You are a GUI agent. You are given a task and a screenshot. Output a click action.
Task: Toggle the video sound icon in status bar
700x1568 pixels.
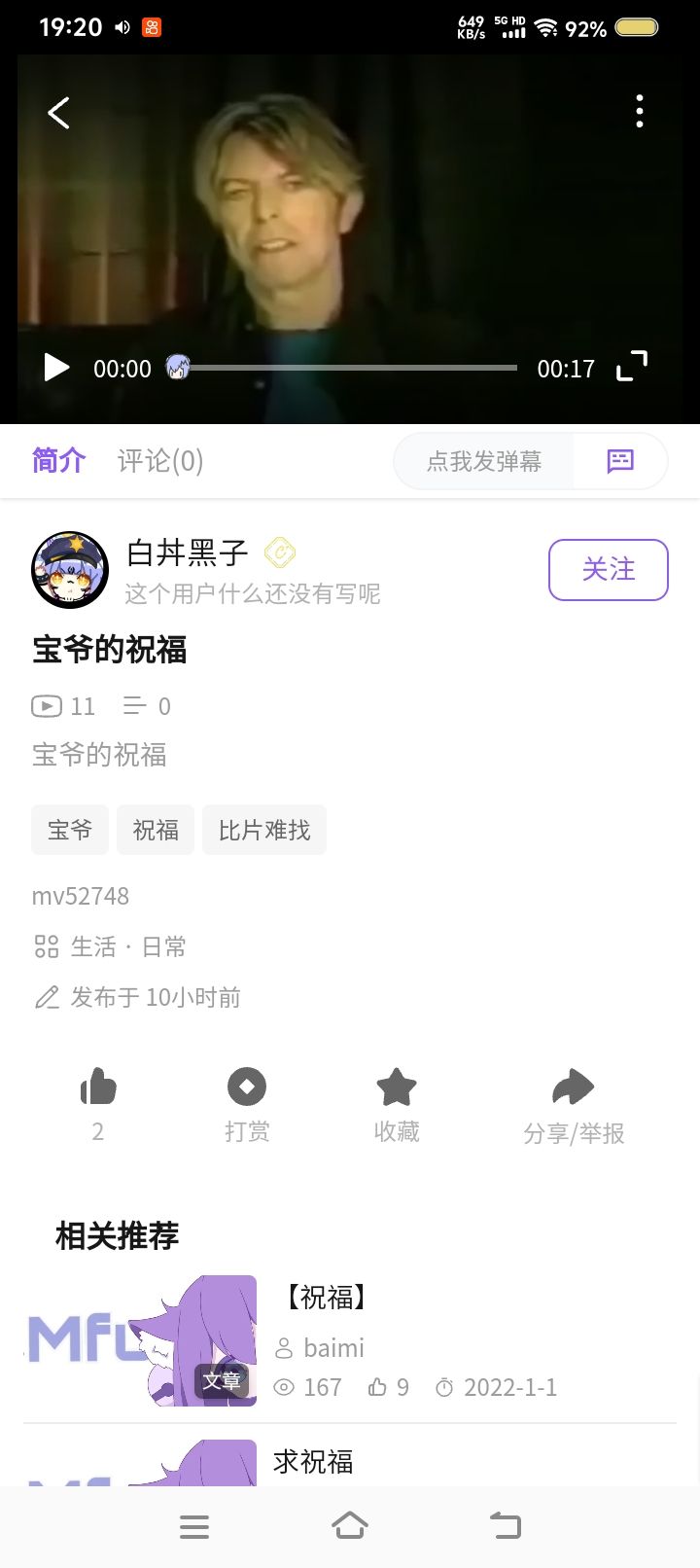[121, 26]
